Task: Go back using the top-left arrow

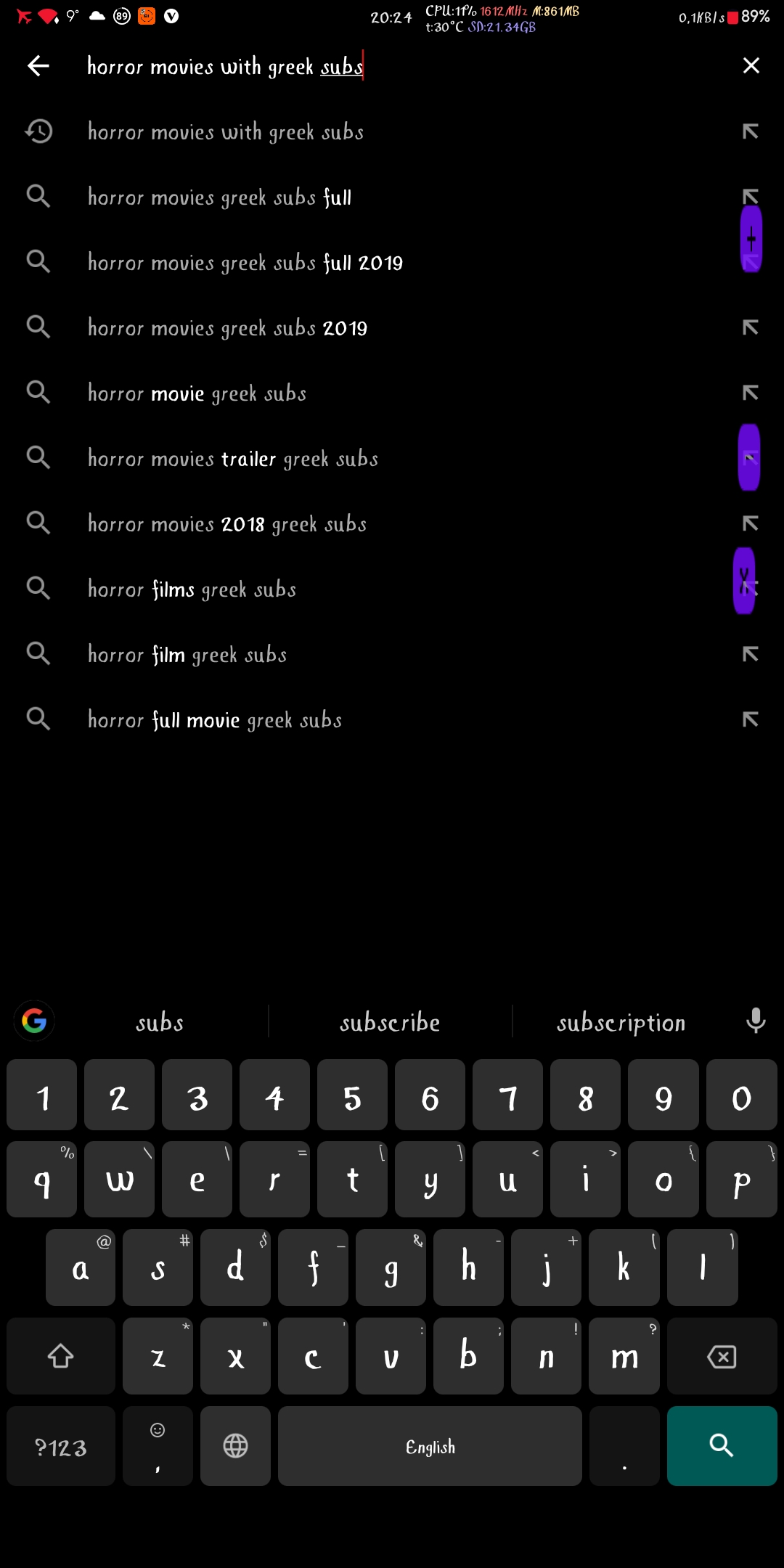Action: pyautogui.click(x=38, y=66)
